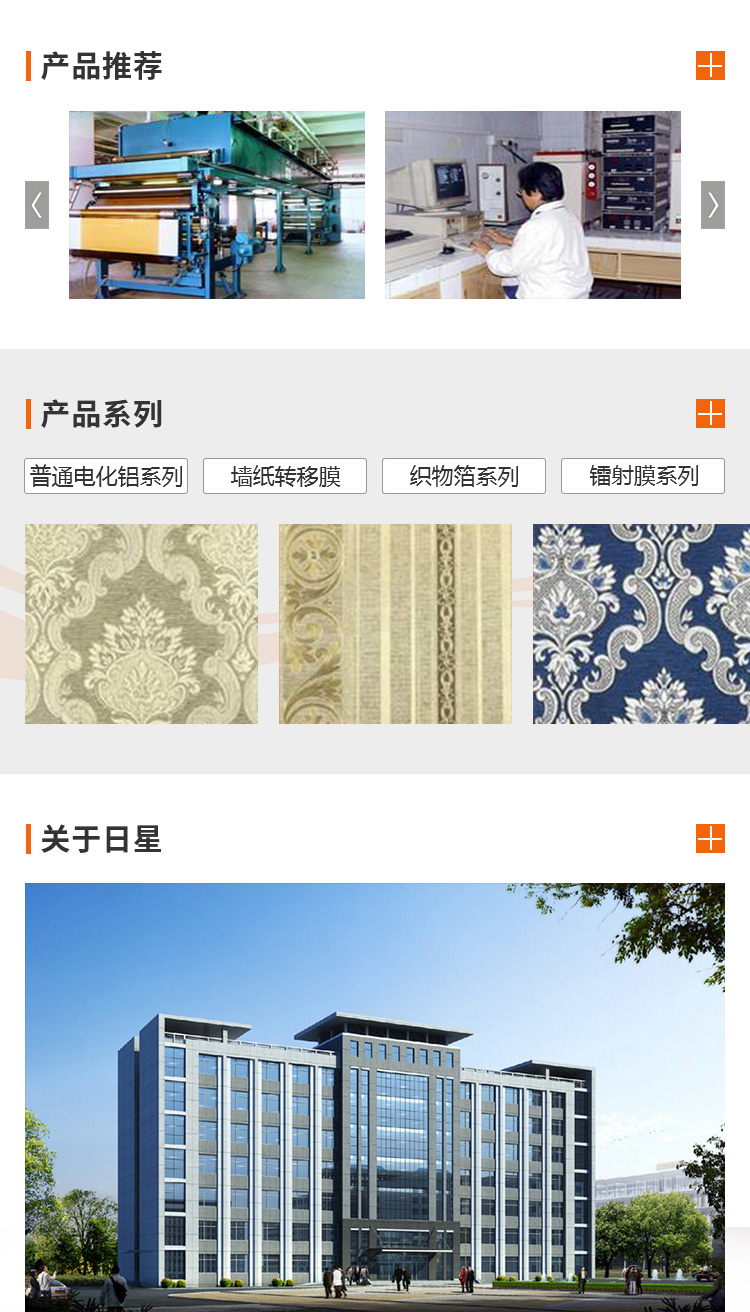Open the beige damask pattern product
Viewport: 750px width, 1312px height.
click(141, 624)
